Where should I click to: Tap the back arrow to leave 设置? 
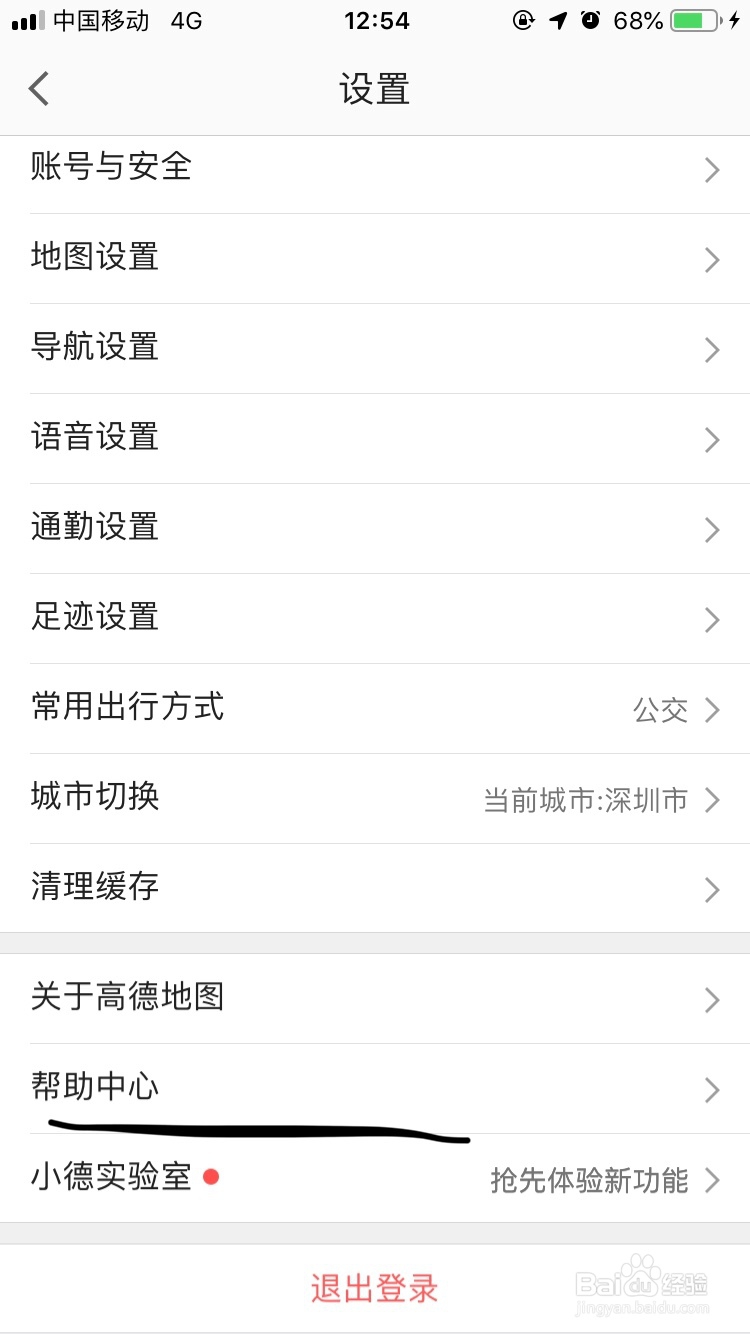tap(38, 88)
